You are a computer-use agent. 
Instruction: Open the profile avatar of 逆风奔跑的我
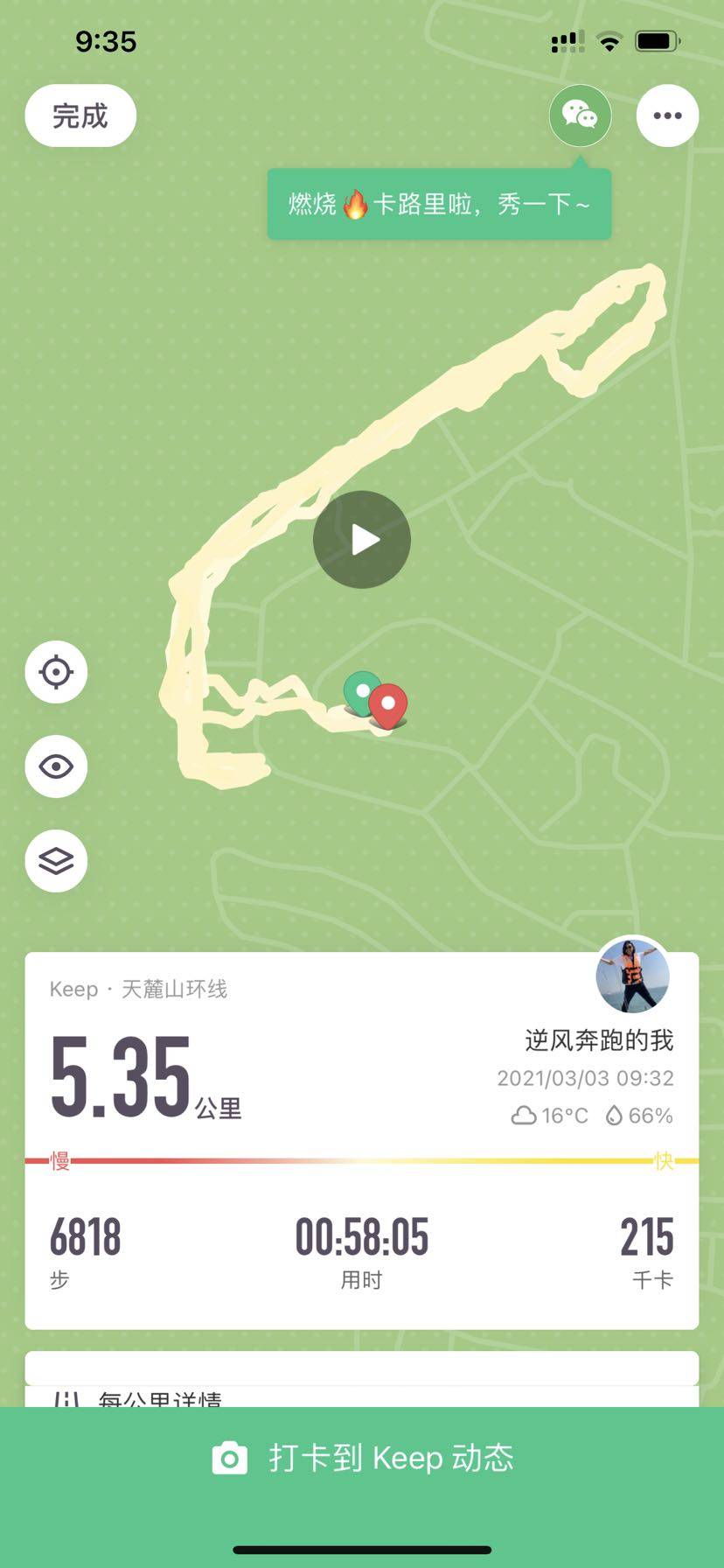point(632,975)
